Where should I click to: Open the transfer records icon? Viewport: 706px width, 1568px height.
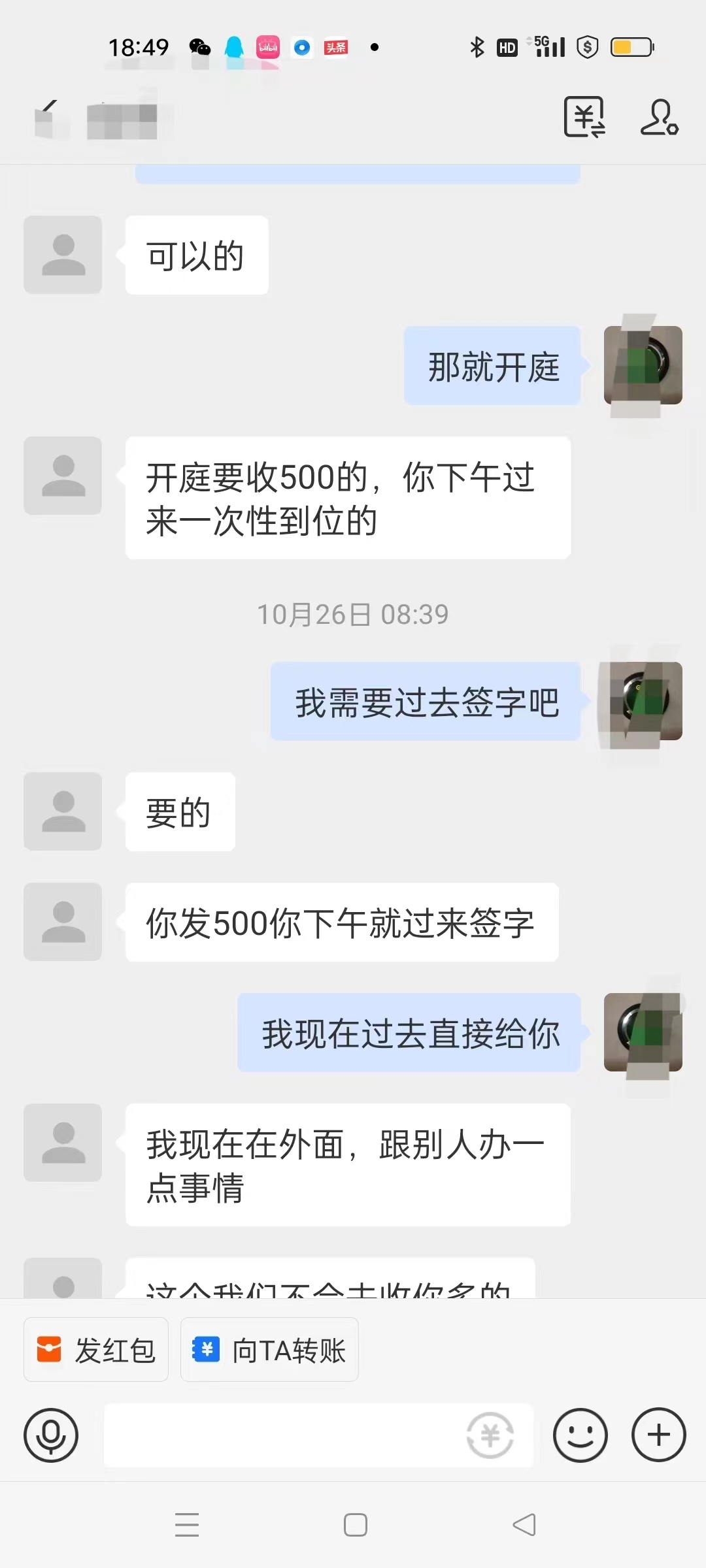pos(584,118)
